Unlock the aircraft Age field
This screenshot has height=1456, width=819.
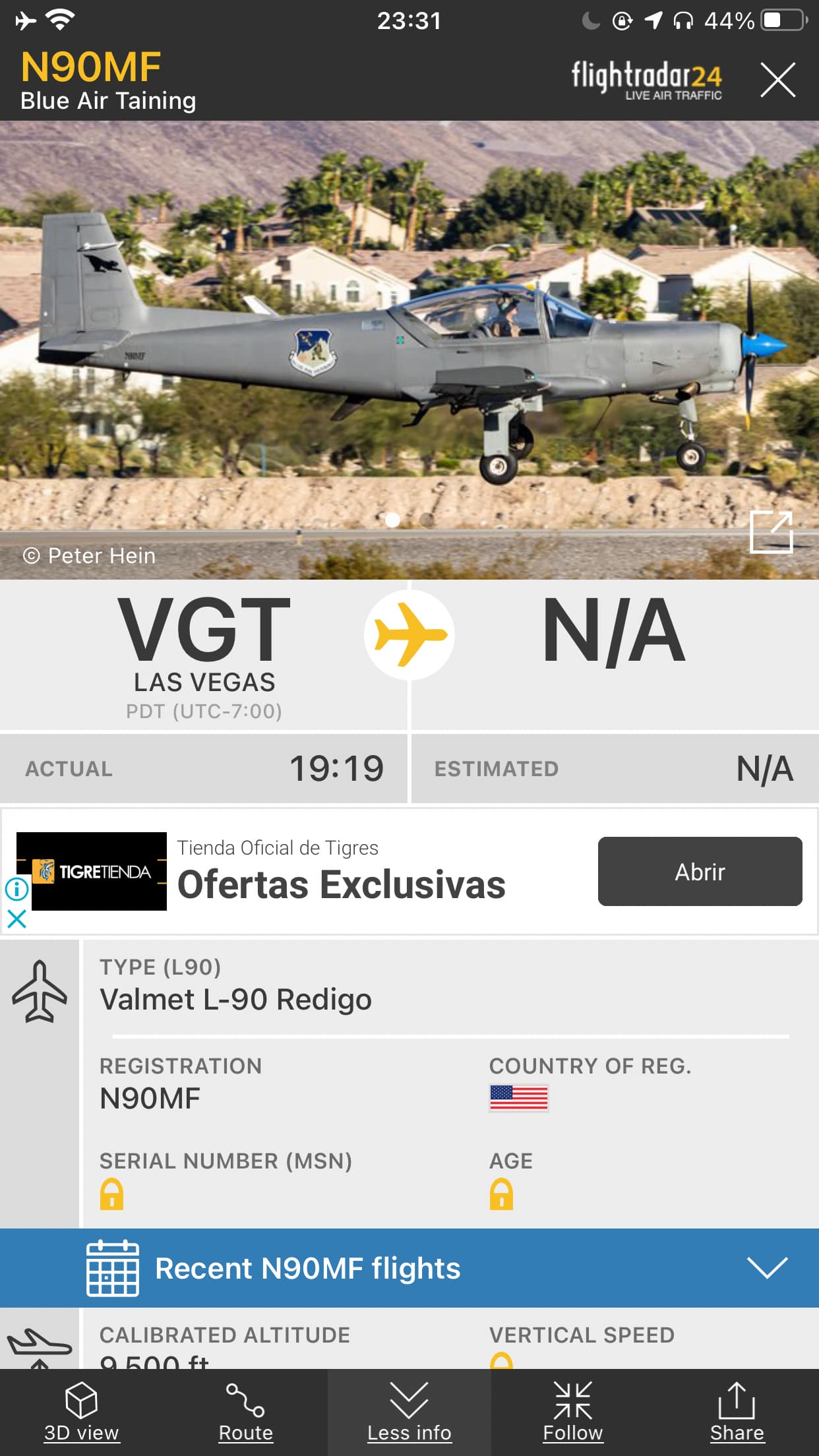501,1194
